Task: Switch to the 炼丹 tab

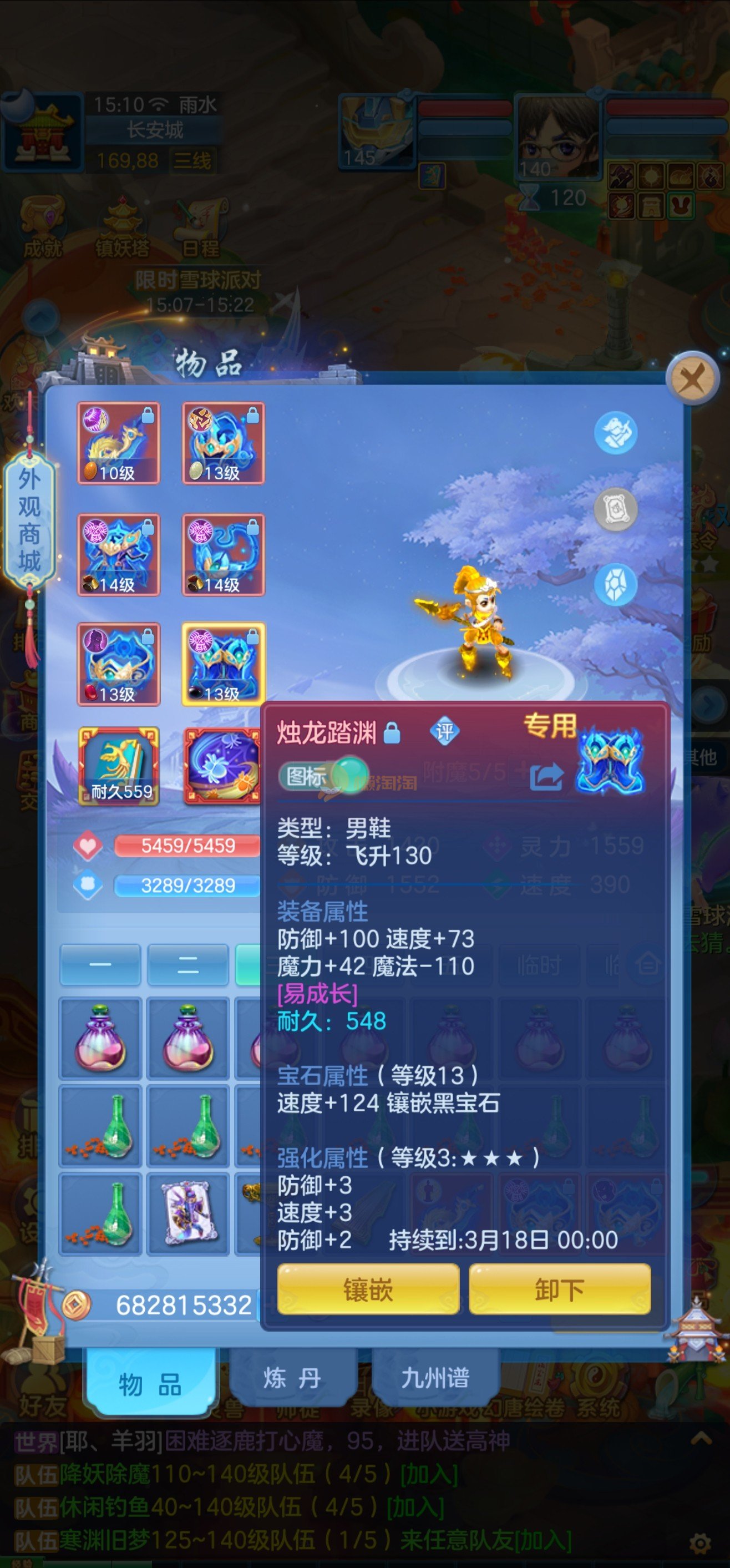Action: (x=292, y=1379)
